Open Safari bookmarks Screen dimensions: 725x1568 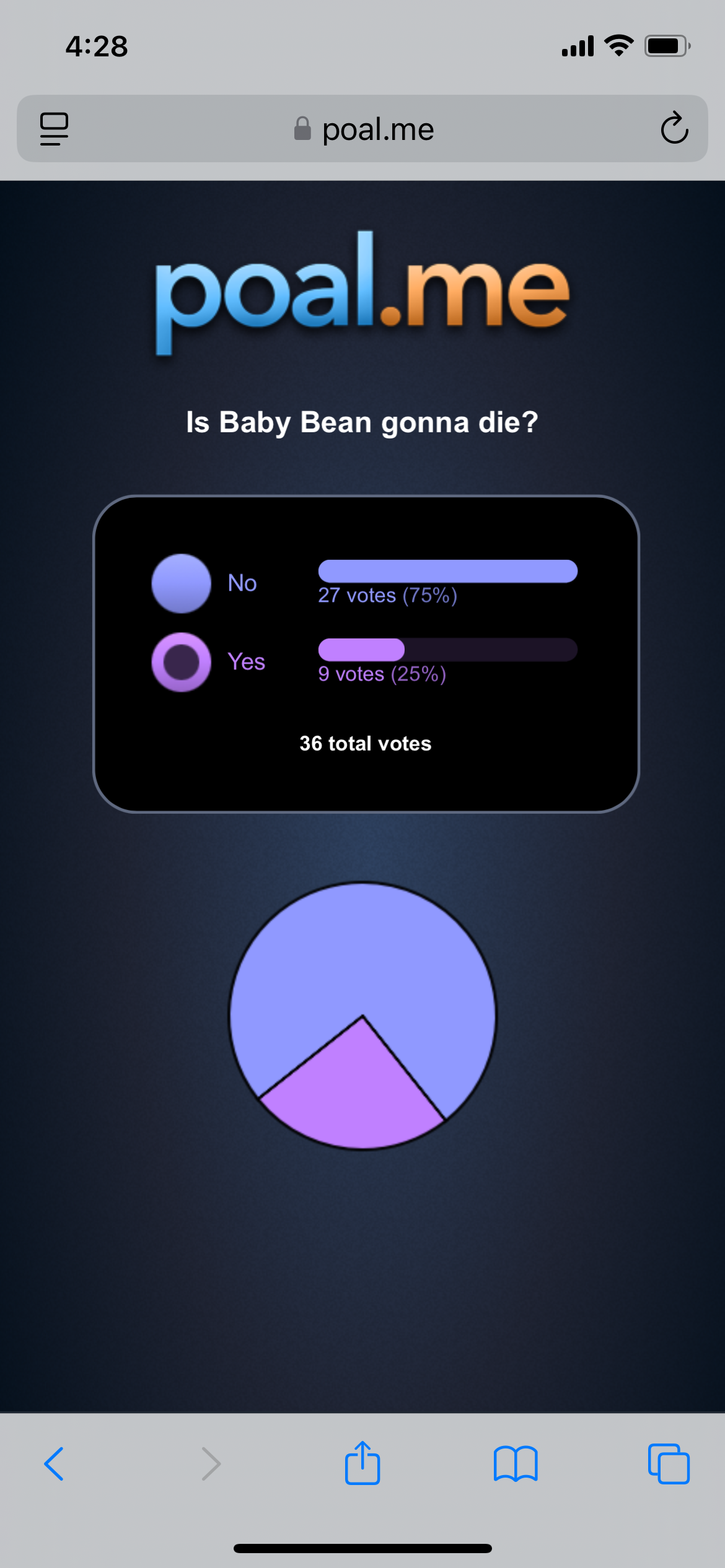coord(516,1464)
